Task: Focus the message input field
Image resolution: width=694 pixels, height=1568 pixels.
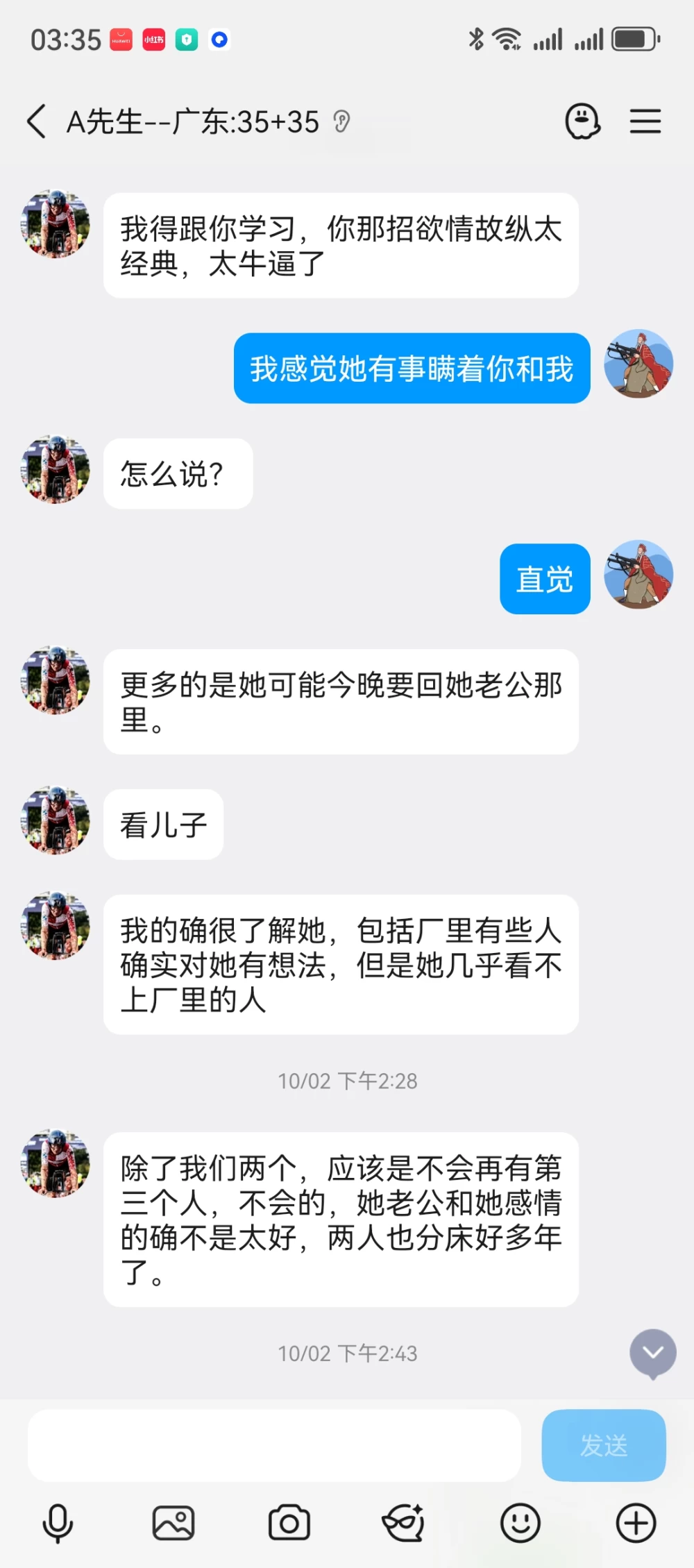Action: point(274,1445)
